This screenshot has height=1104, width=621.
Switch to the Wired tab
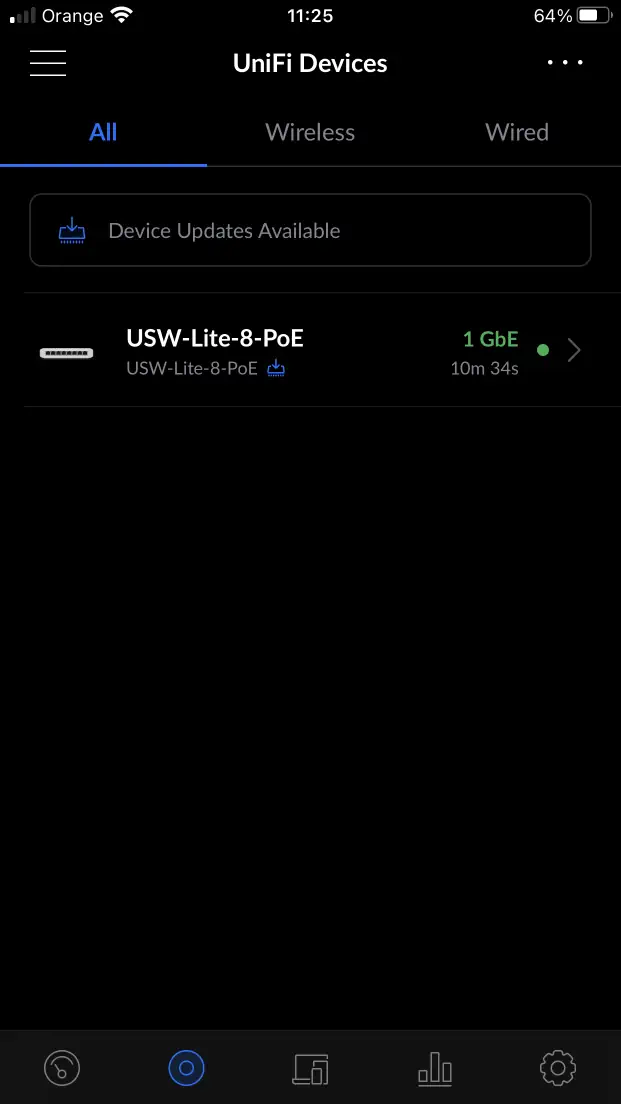[x=517, y=132]
